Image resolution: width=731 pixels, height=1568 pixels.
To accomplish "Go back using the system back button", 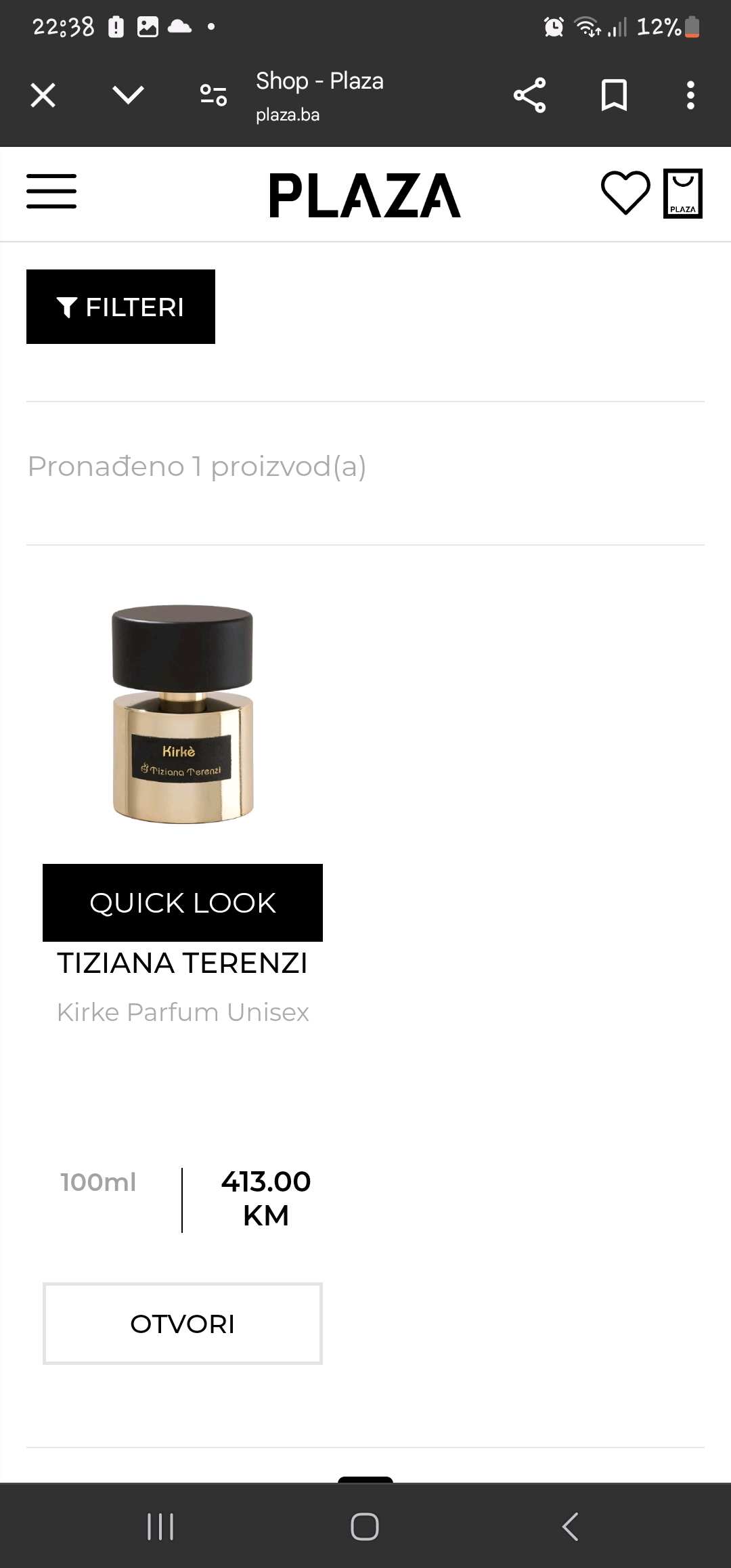I will pos(570,1527).
